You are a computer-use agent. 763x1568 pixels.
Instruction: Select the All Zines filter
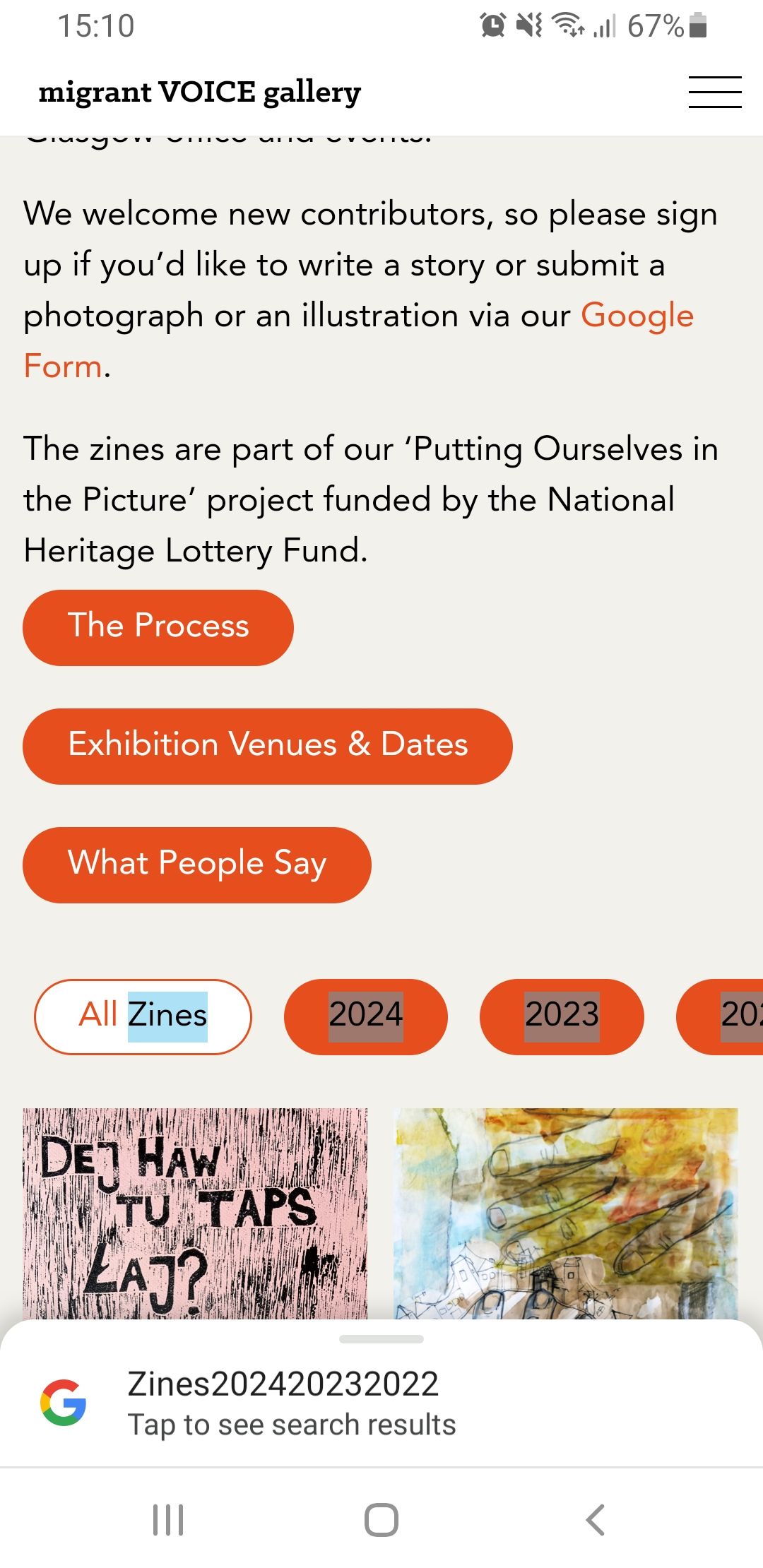[143, 1016]
